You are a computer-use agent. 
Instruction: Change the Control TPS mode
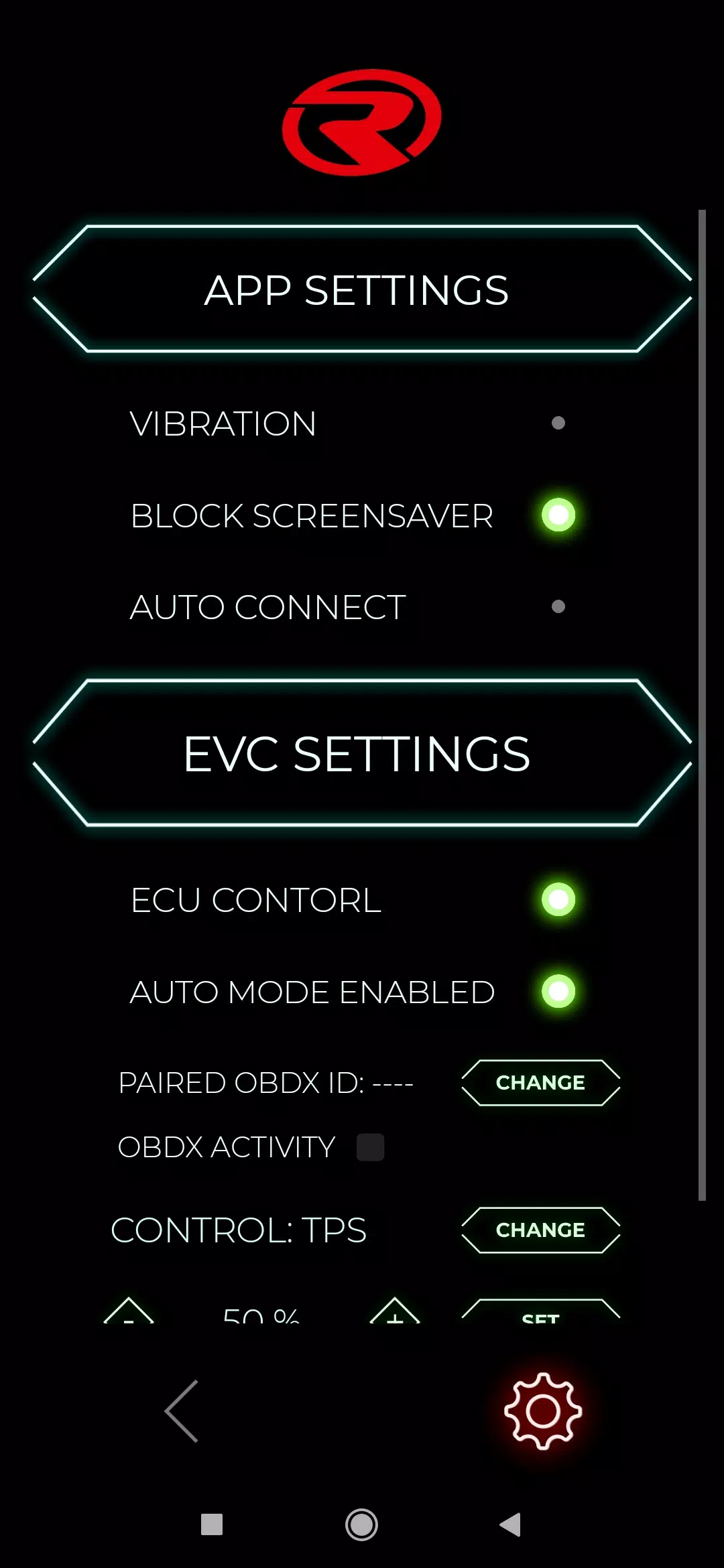pyautogui.click(x=540, y=1230)
